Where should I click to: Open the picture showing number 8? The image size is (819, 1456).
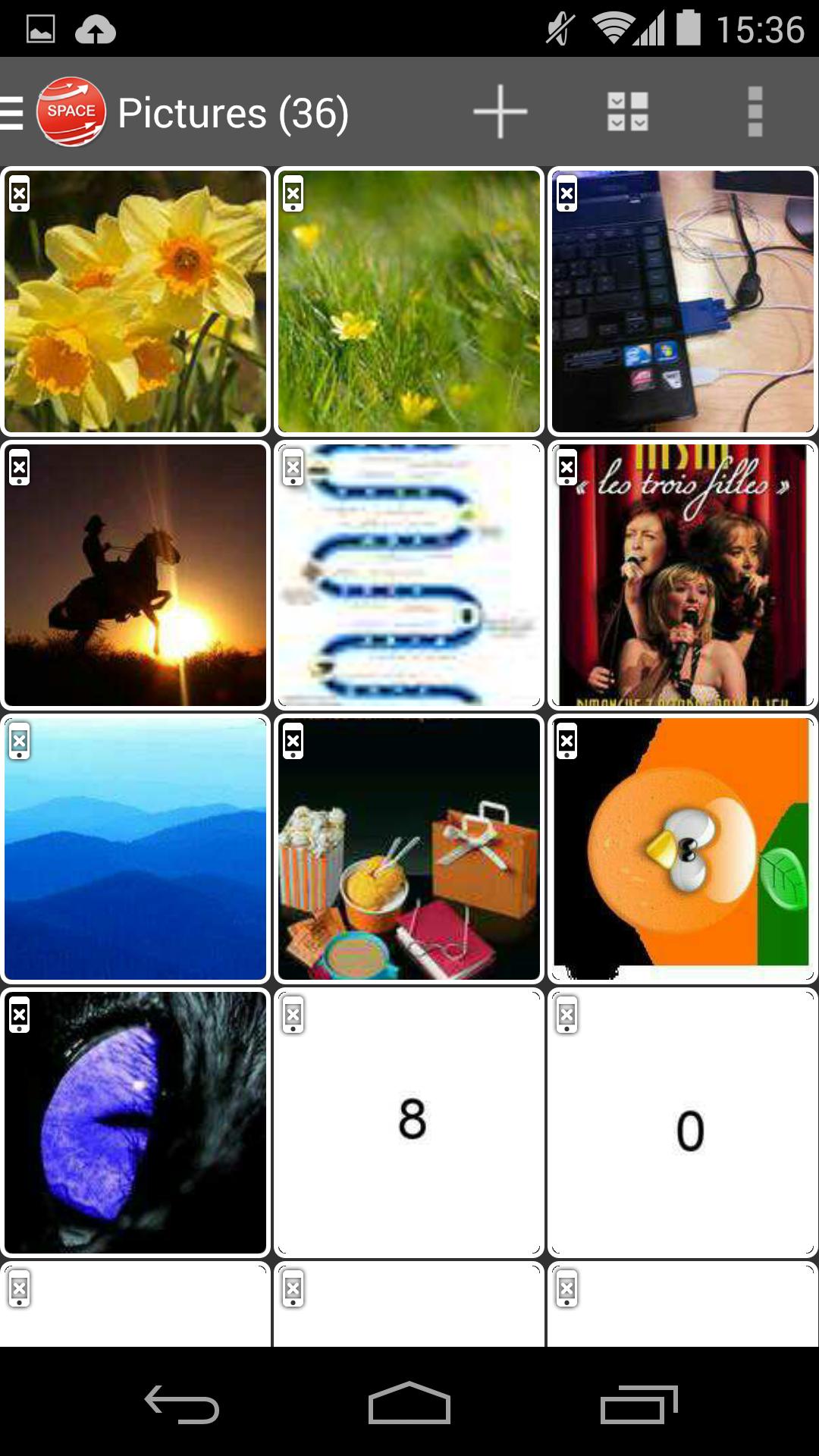(x=409, y=1122)
